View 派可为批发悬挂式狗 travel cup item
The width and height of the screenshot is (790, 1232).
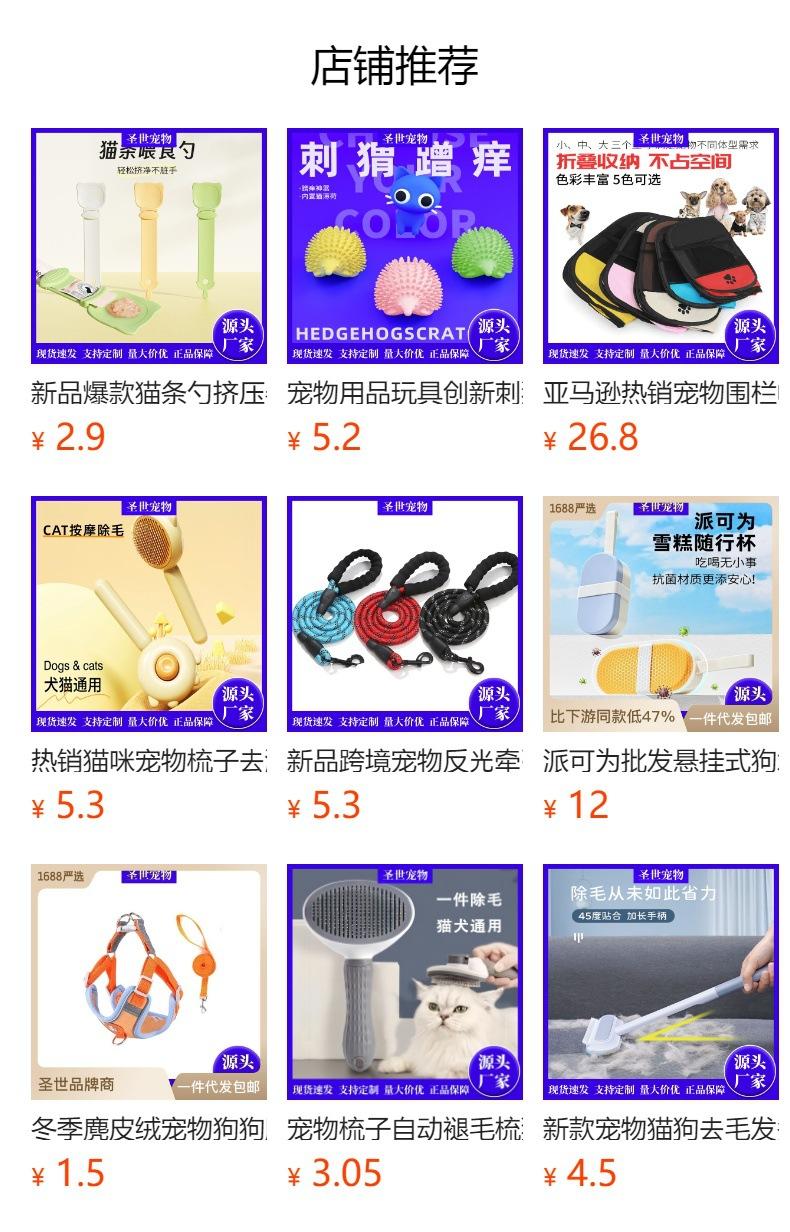661,660
